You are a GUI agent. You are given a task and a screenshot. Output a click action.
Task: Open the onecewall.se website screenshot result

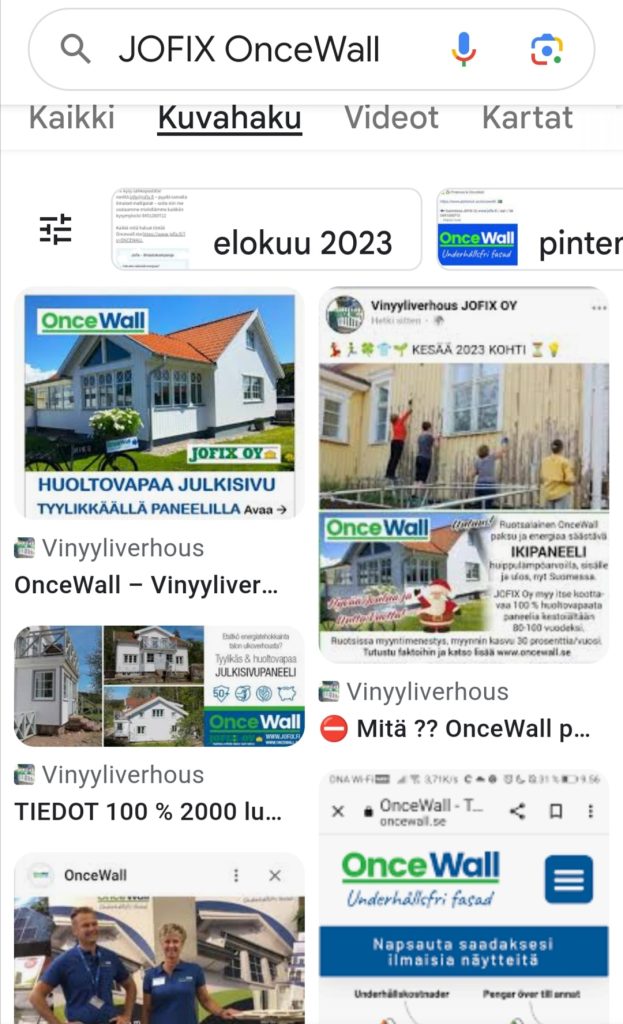(x=463, y=895)
